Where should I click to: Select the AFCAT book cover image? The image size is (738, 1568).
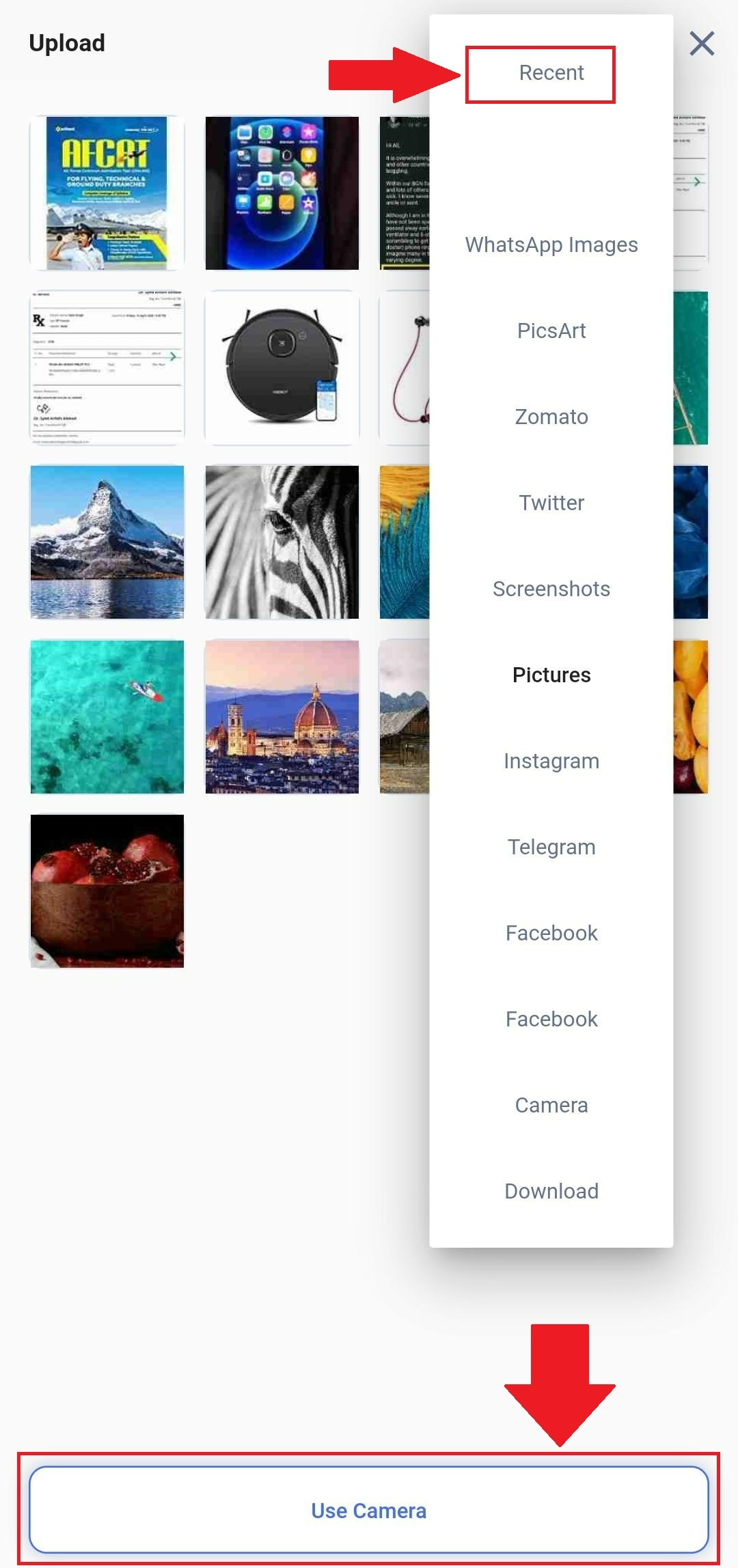pos(107,193)
